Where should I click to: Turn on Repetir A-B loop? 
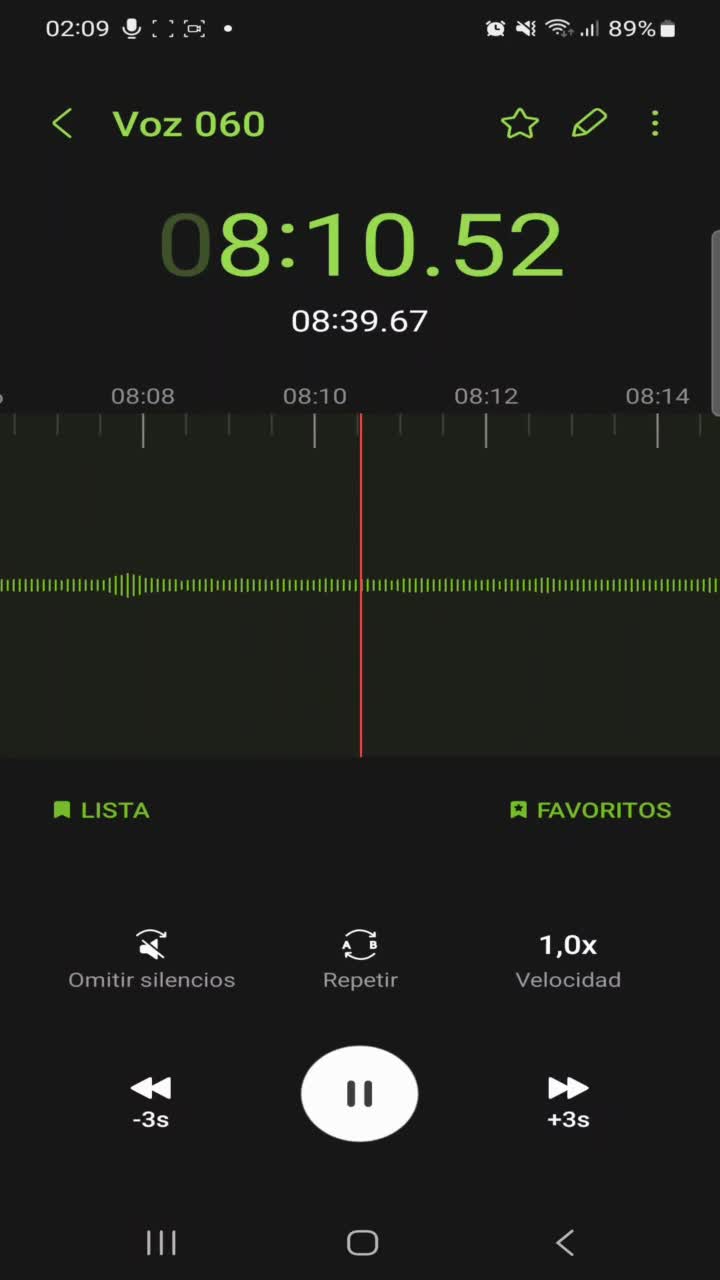[360, 958]
